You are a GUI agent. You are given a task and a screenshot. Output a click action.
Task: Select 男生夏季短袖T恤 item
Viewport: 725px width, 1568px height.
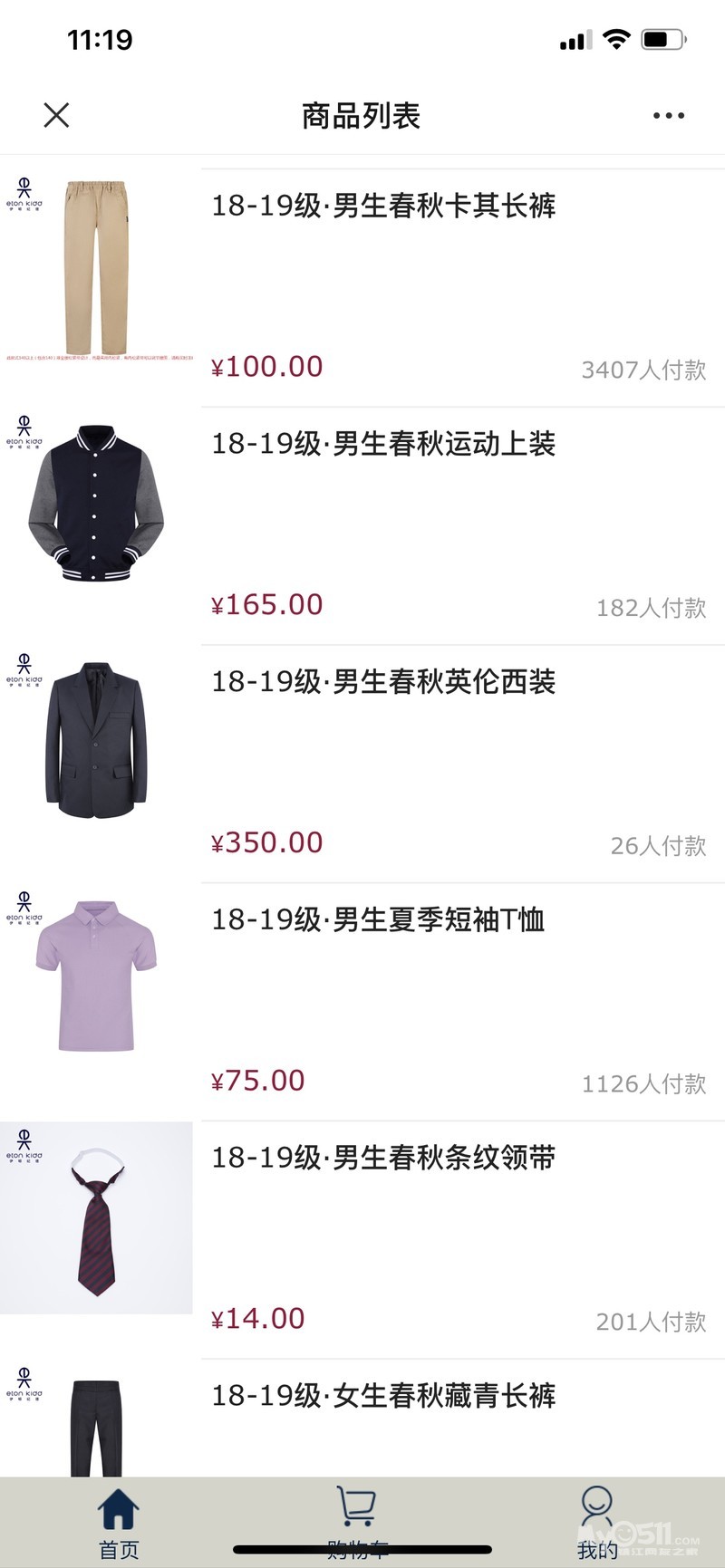click(x=378, y=920)
